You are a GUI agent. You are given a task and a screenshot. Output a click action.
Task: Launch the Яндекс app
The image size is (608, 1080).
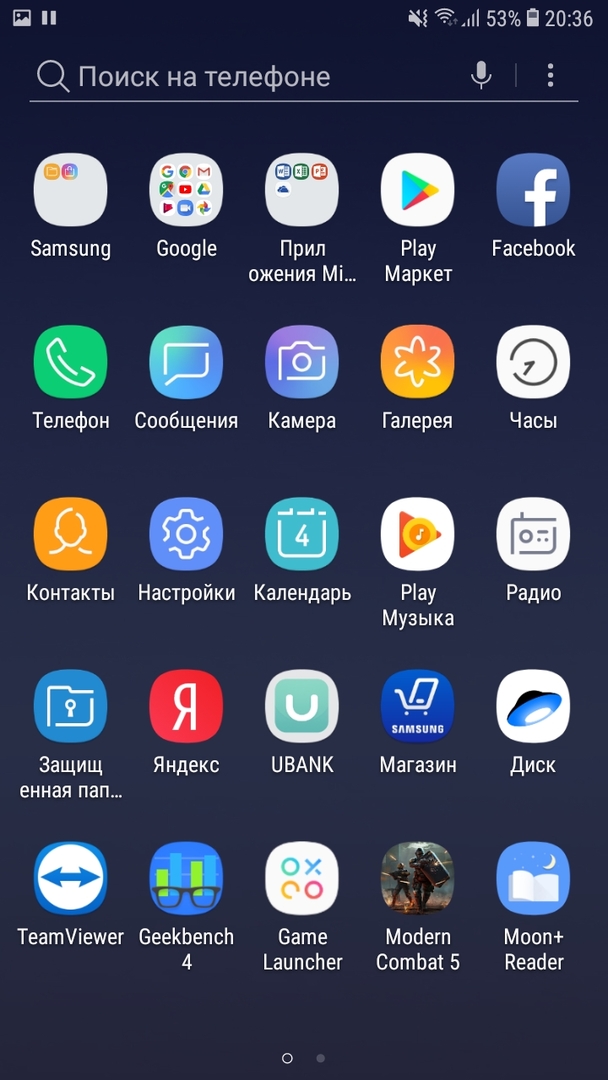point(186,707)
